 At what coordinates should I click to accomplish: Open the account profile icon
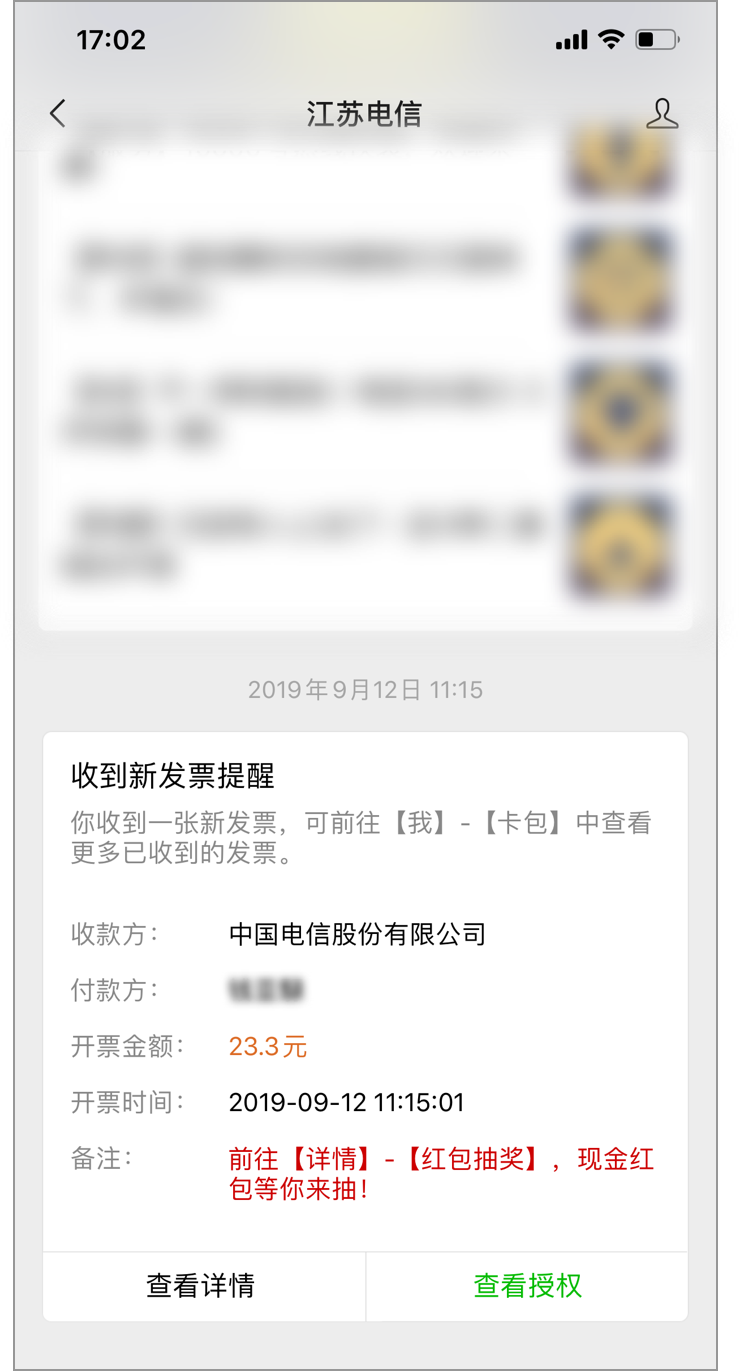661,114
